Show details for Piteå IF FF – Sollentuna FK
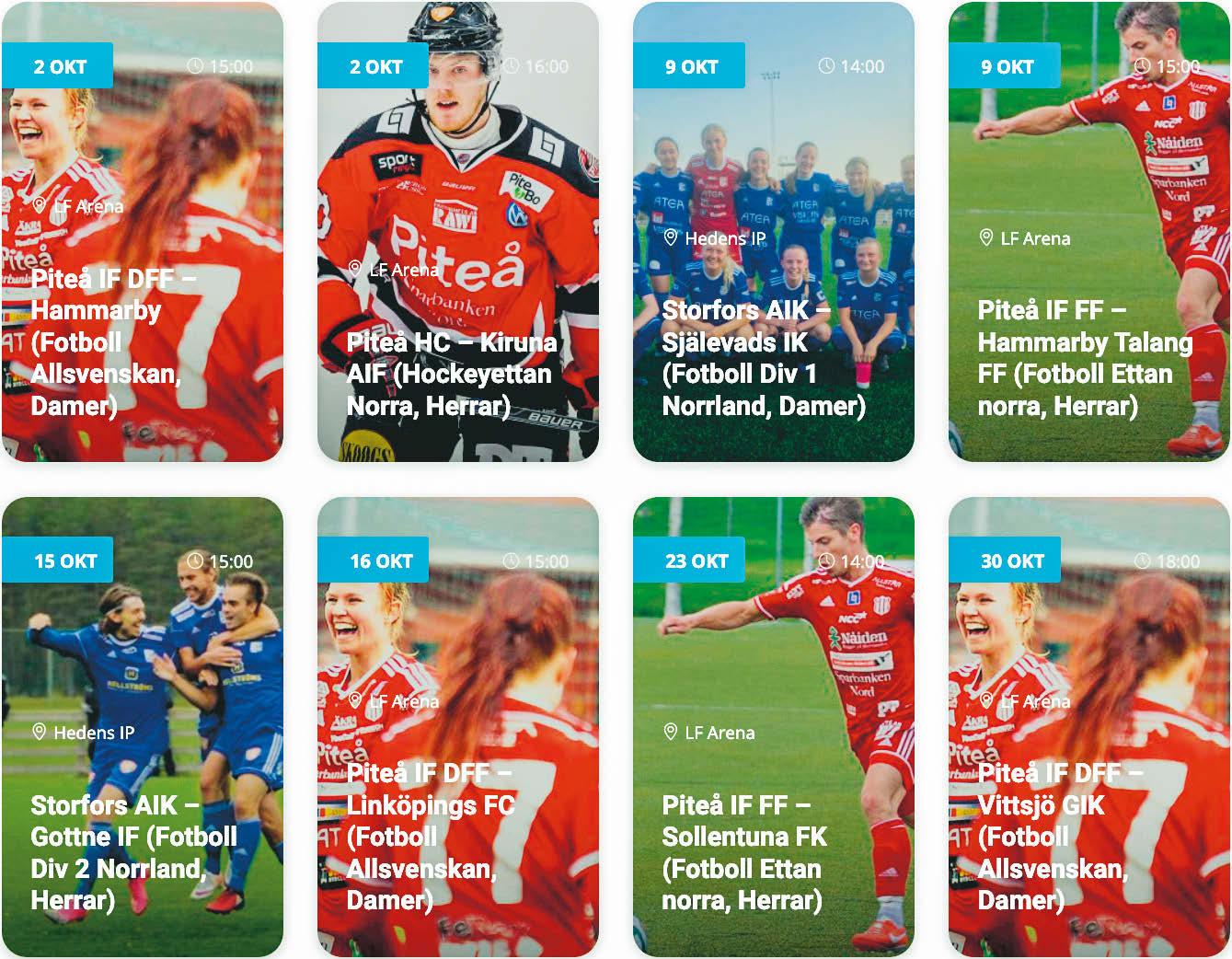The width and height of the screenshot is (1232, 959). [x=774, y=727]
